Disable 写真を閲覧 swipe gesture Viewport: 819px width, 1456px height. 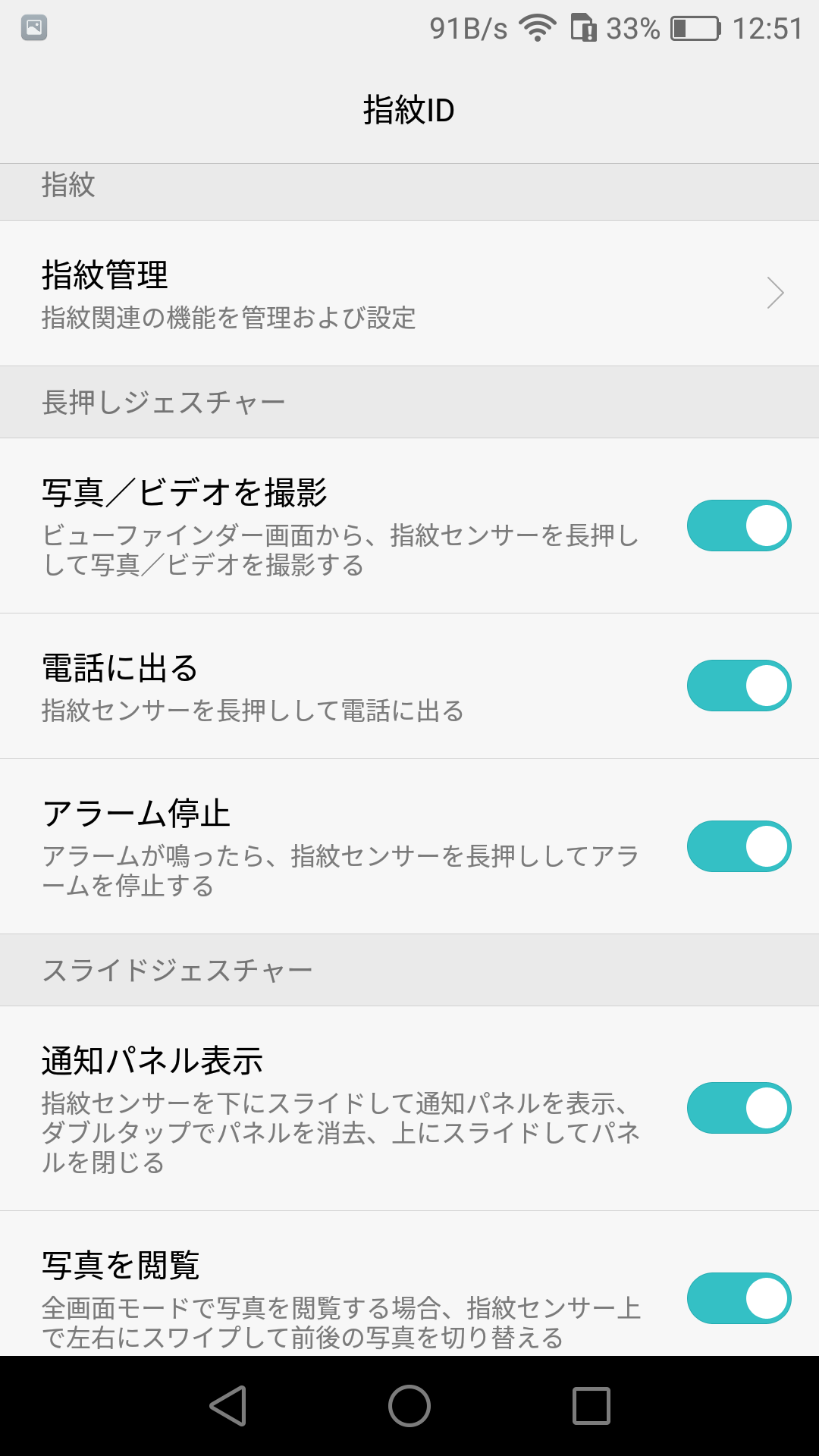pyautogui.click(x=739, y=1298)
